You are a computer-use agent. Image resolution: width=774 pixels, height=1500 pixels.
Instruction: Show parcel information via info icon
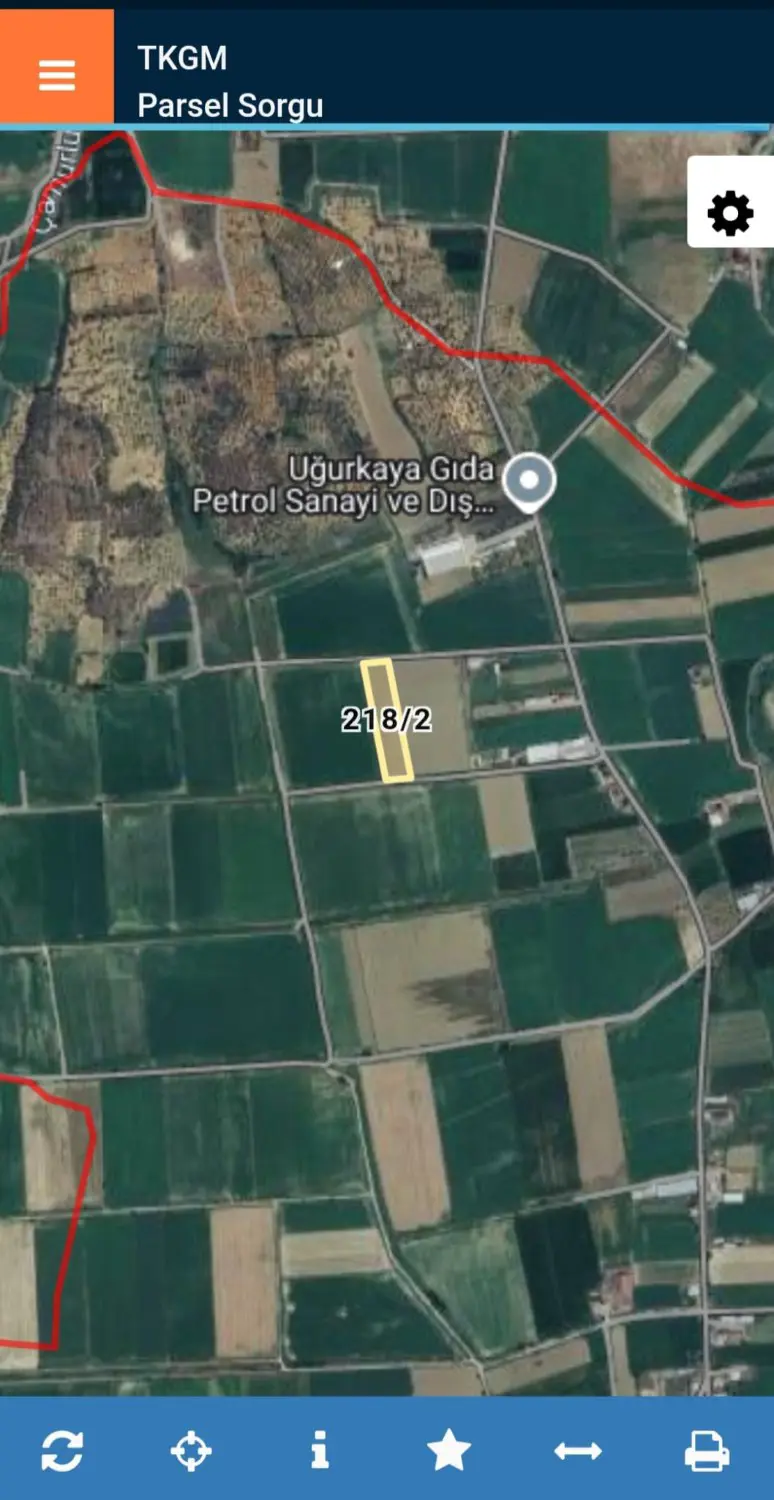(320, 1449)
